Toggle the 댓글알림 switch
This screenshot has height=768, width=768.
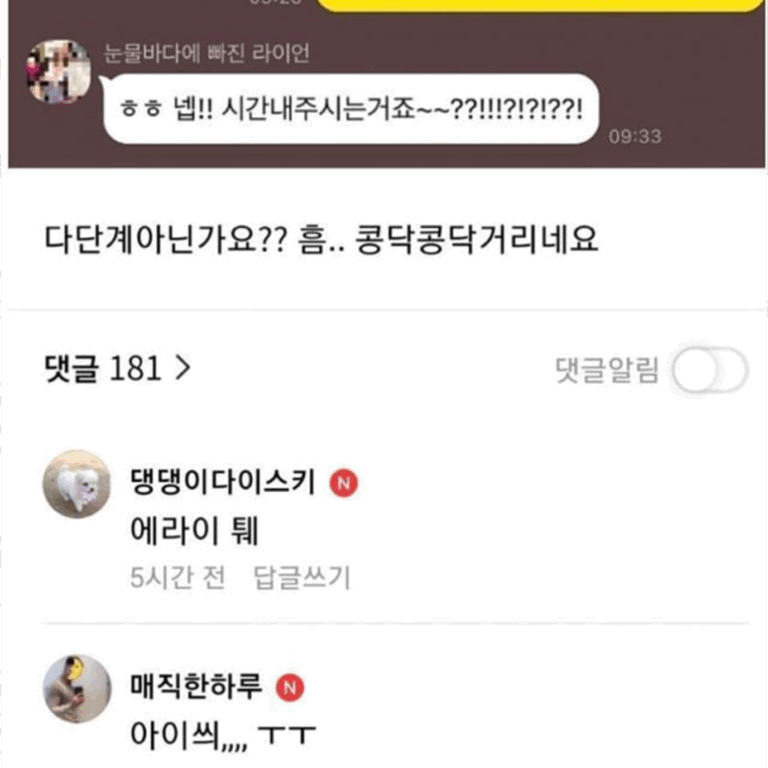point(709,372)
